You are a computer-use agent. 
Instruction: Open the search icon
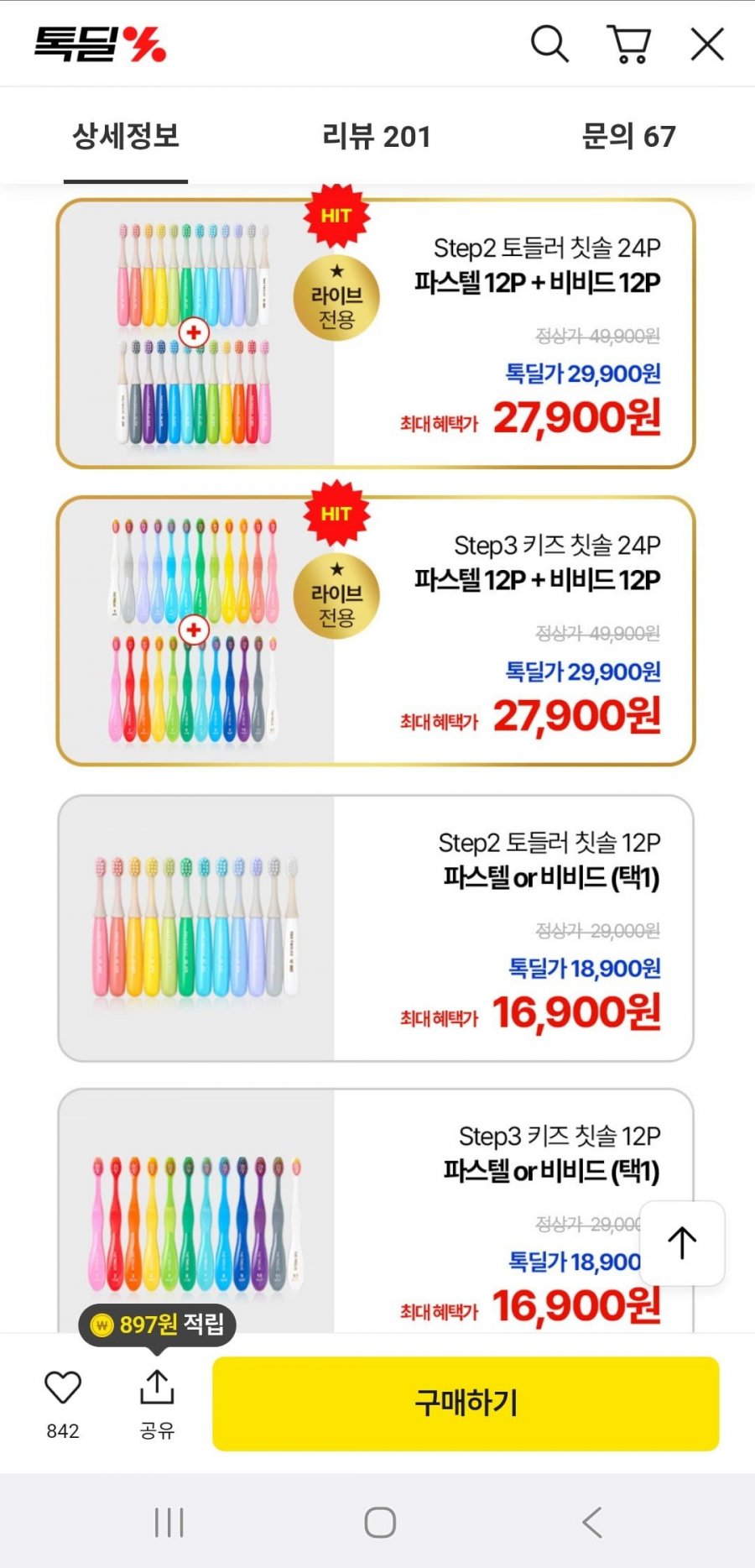tap(549, 44)
